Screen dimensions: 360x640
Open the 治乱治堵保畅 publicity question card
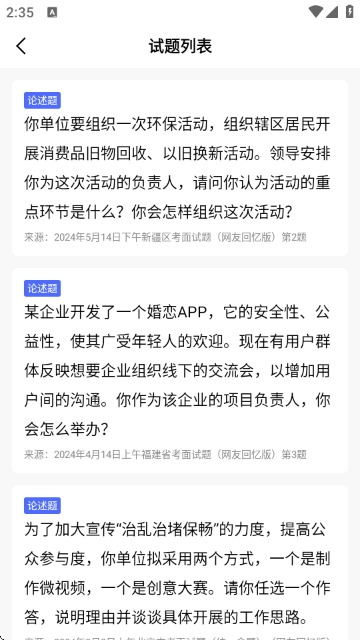click(180, 562)
